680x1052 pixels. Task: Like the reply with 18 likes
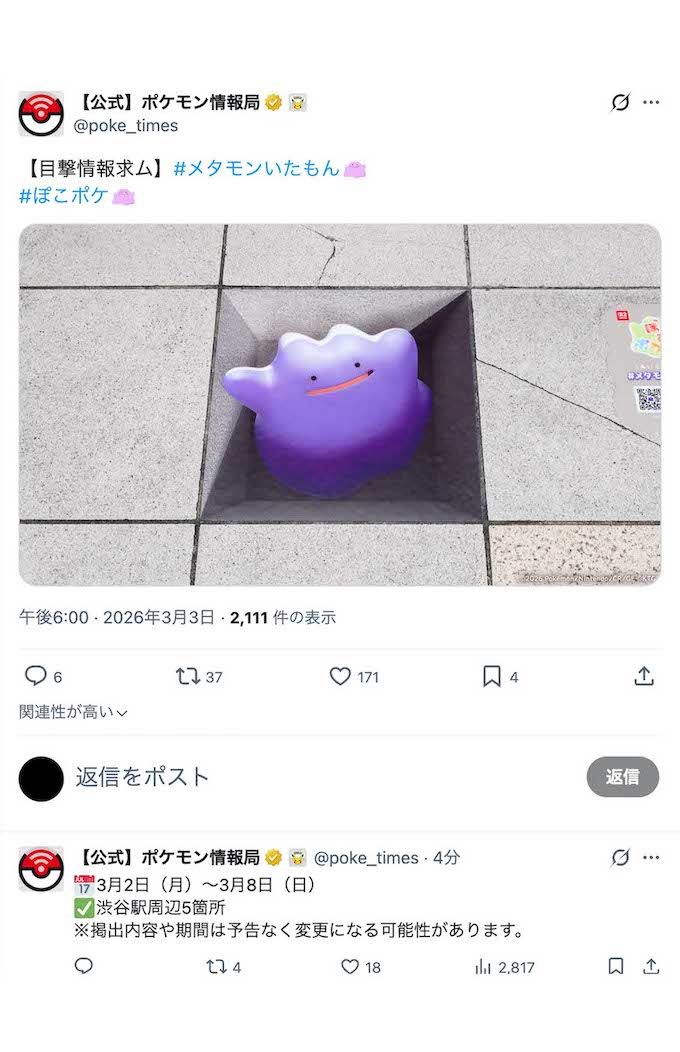pyautogui.click(x=350, y=967)
